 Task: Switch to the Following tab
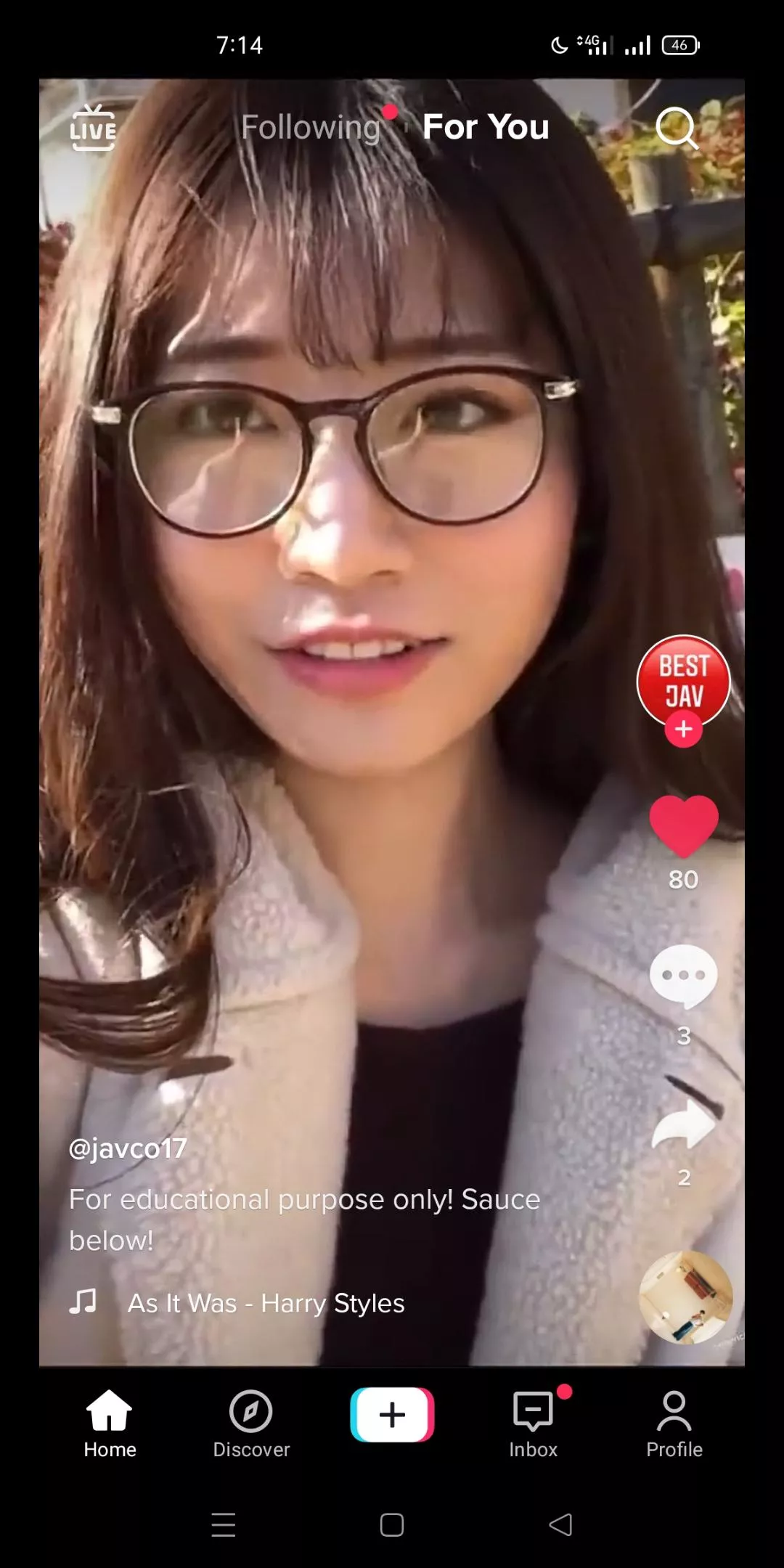311,128
